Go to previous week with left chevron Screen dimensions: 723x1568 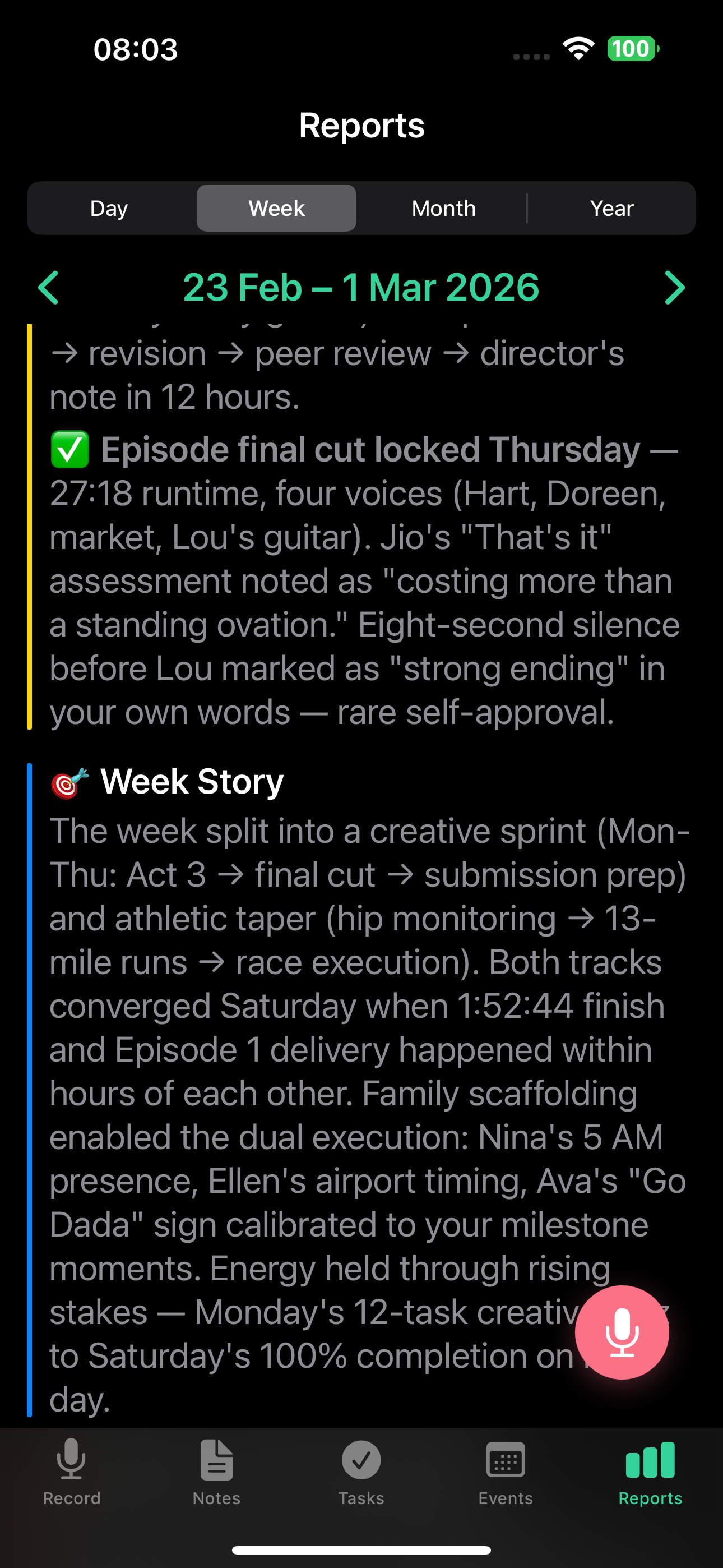[49, 287]
